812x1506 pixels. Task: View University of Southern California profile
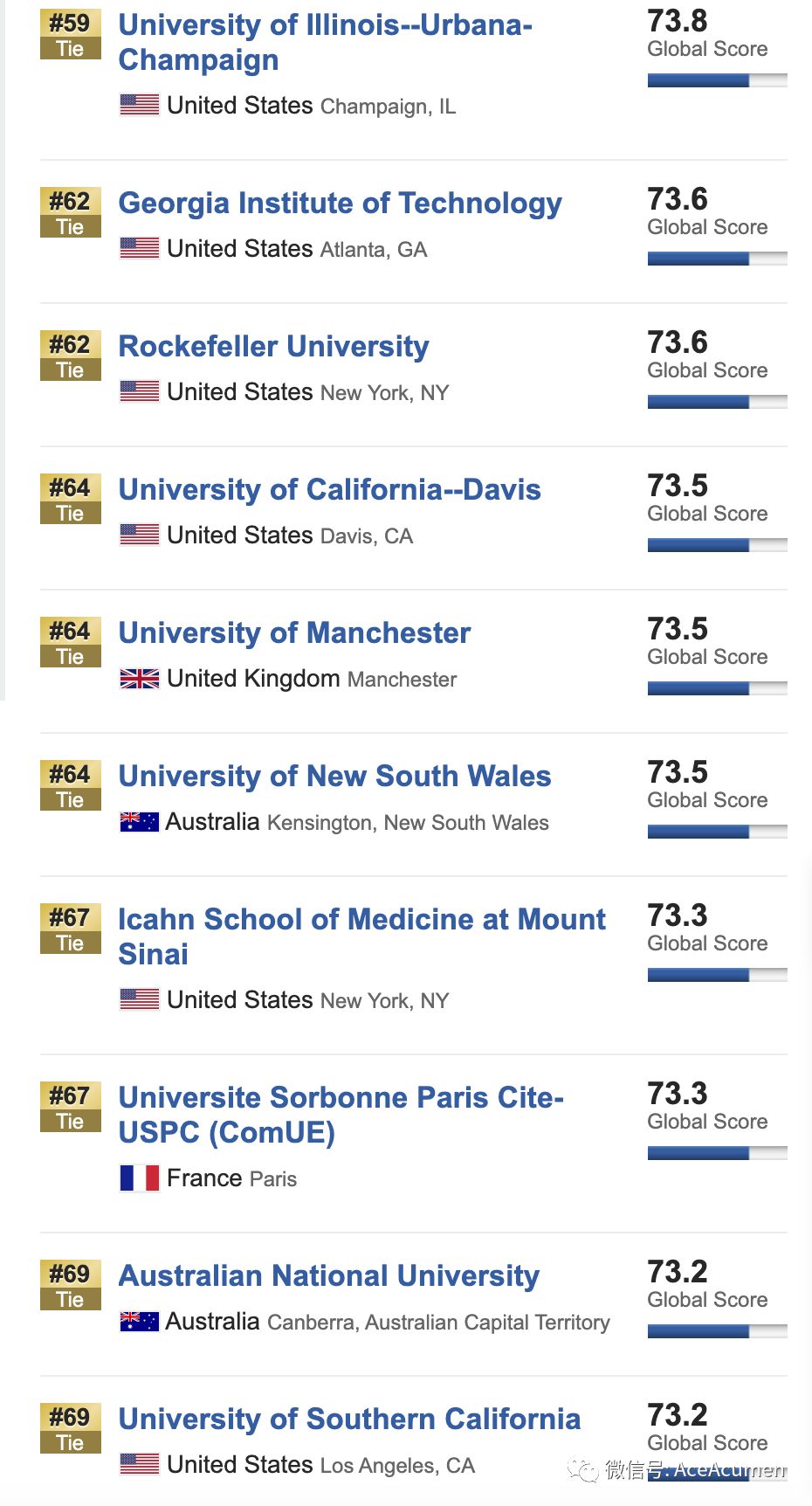coord(349,1420)
